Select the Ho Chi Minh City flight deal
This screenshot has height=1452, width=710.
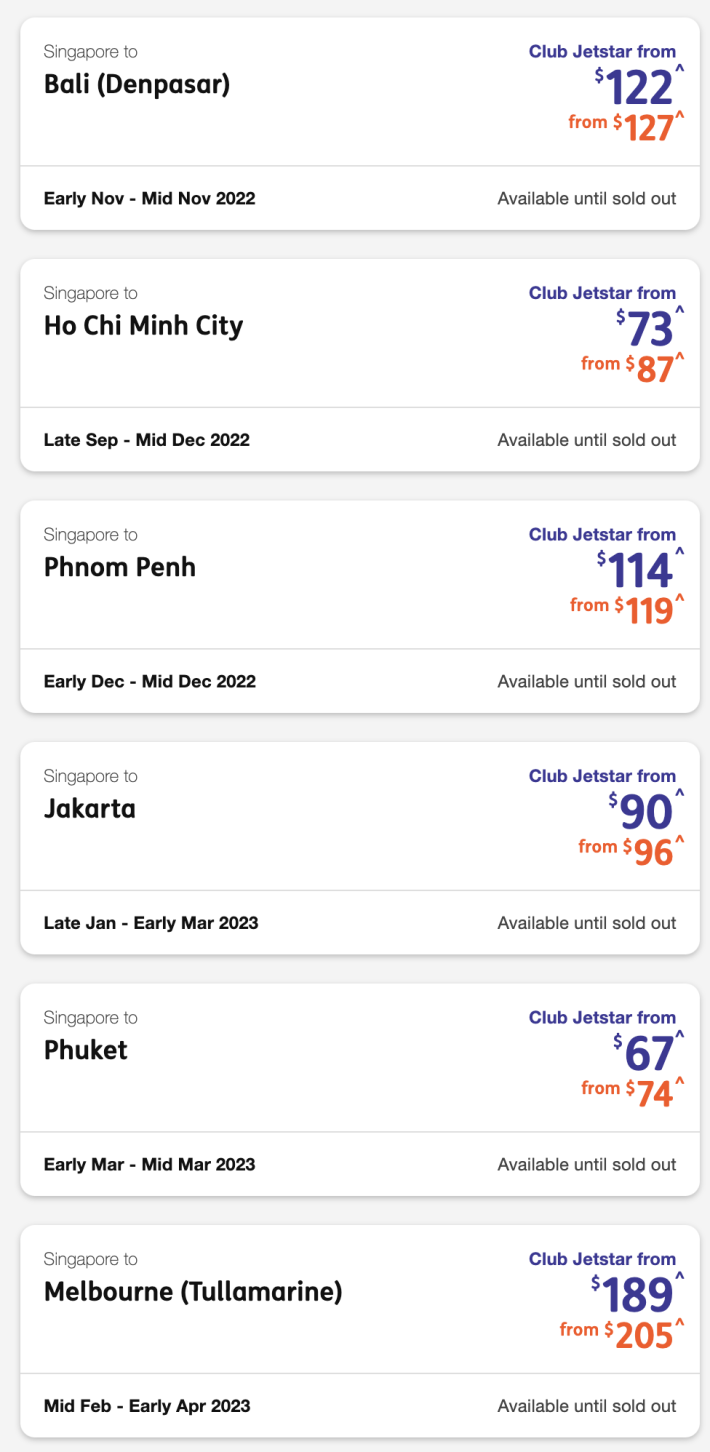point(360,365)
